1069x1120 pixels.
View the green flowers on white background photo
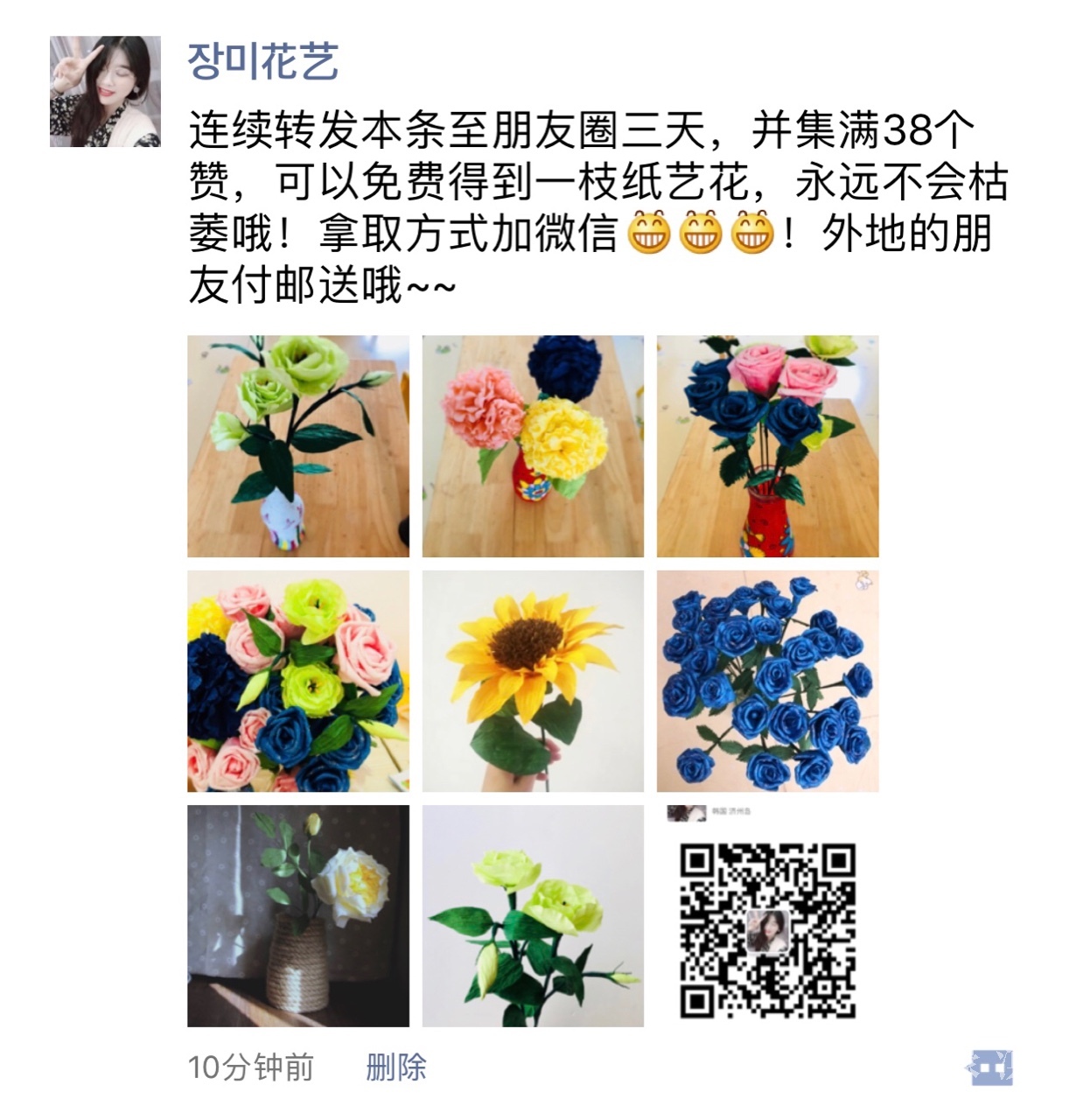533,915
